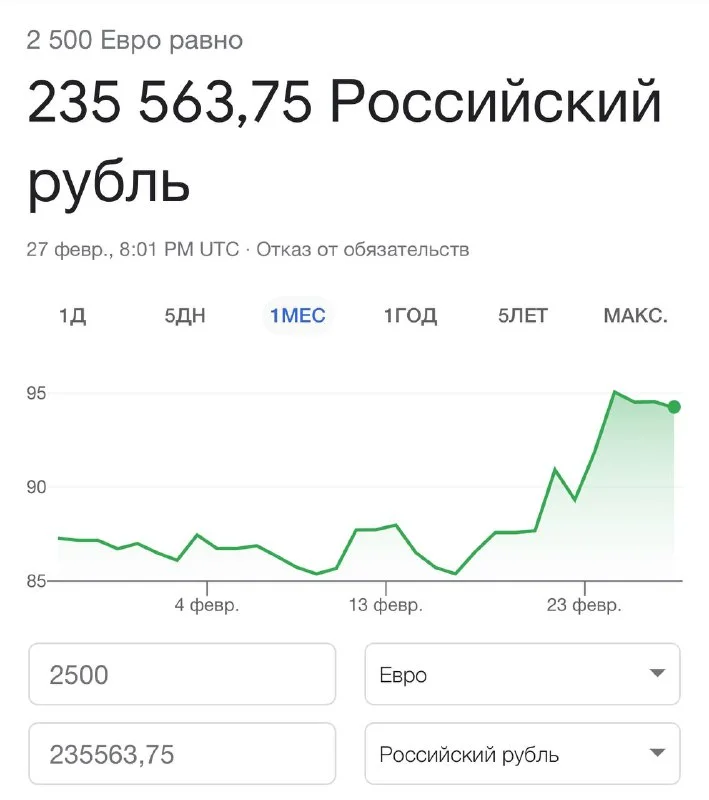View the МАКС. time range

tap(635, 316)
